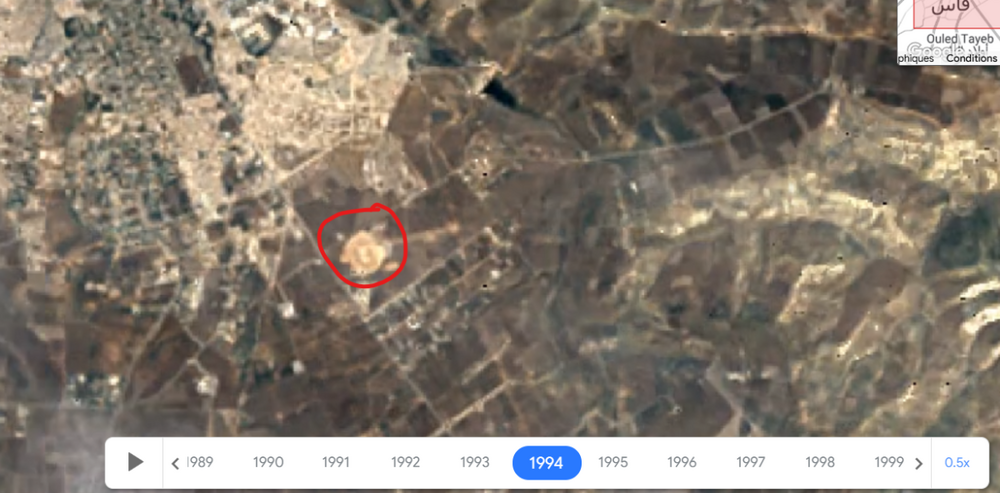Play the timelapse animation

click(136, 462)
